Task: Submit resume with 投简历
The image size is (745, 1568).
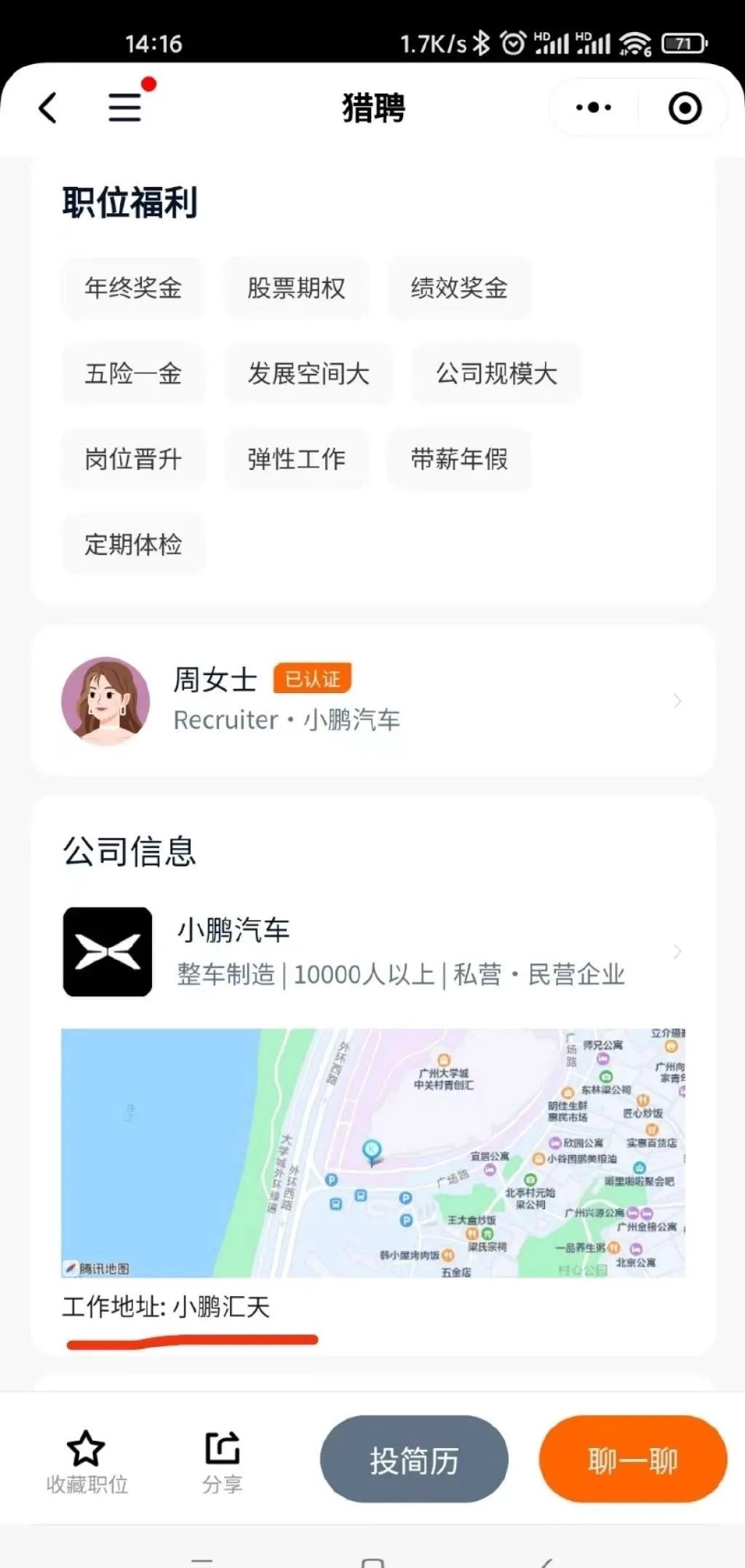Action: point(414,1460)
